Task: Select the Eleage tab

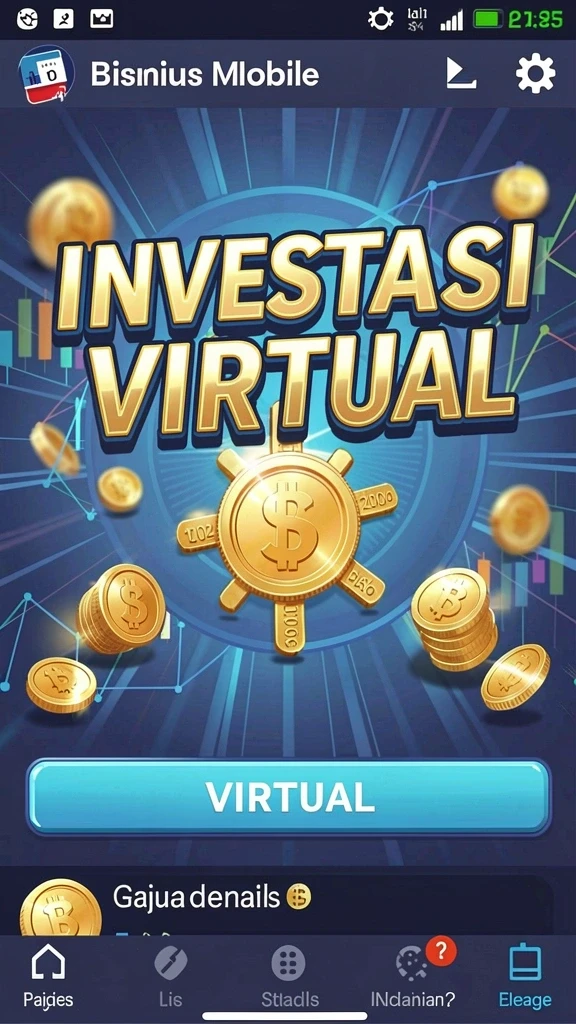Action: pyautogui.click(x=525, y=977)
